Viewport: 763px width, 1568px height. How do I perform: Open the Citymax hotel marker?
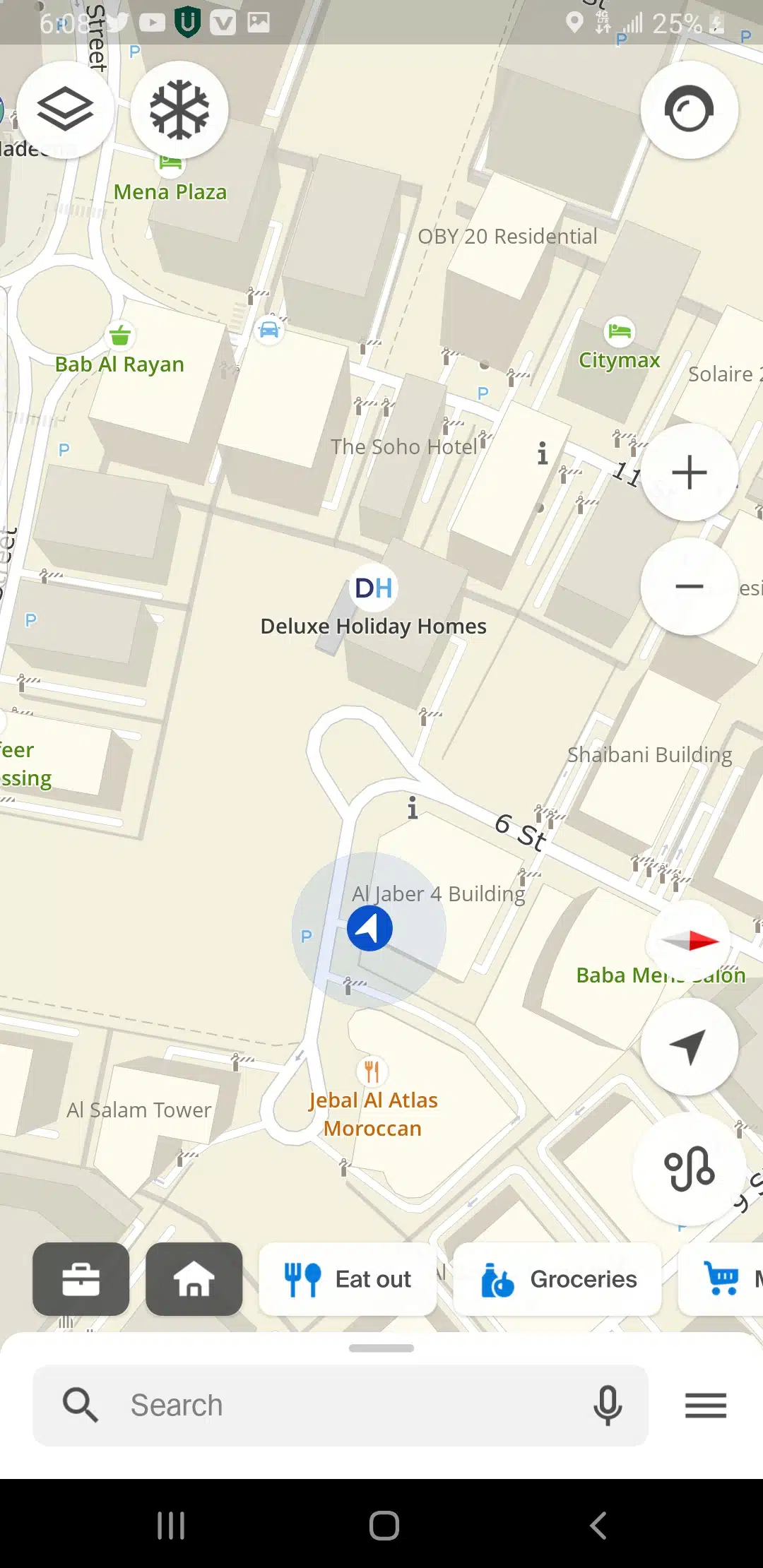(x=620, y=332)
